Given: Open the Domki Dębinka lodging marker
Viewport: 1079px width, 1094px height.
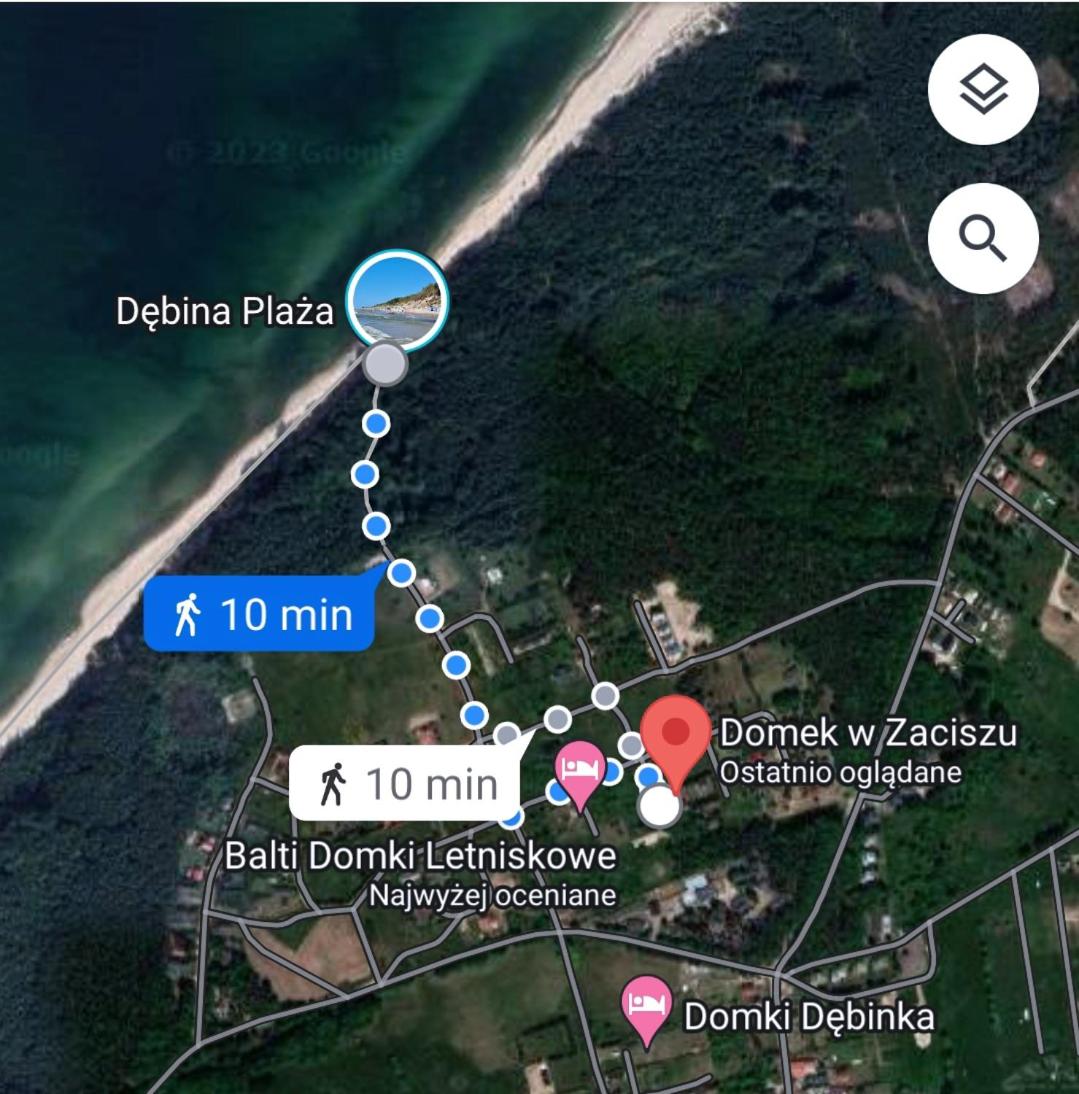Looking at the screenshot, I should click(x=646, y=1004).
